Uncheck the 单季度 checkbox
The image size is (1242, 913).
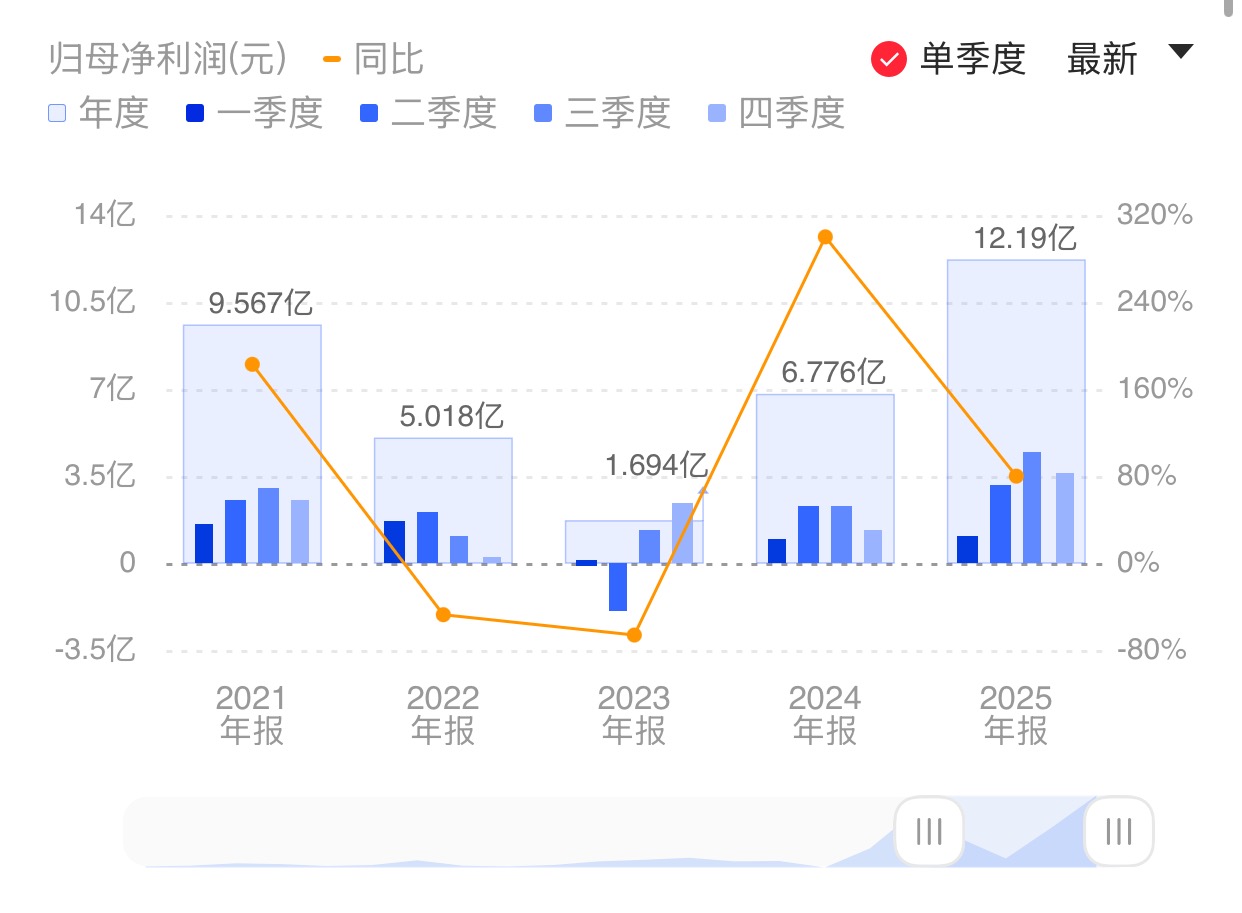888,60
